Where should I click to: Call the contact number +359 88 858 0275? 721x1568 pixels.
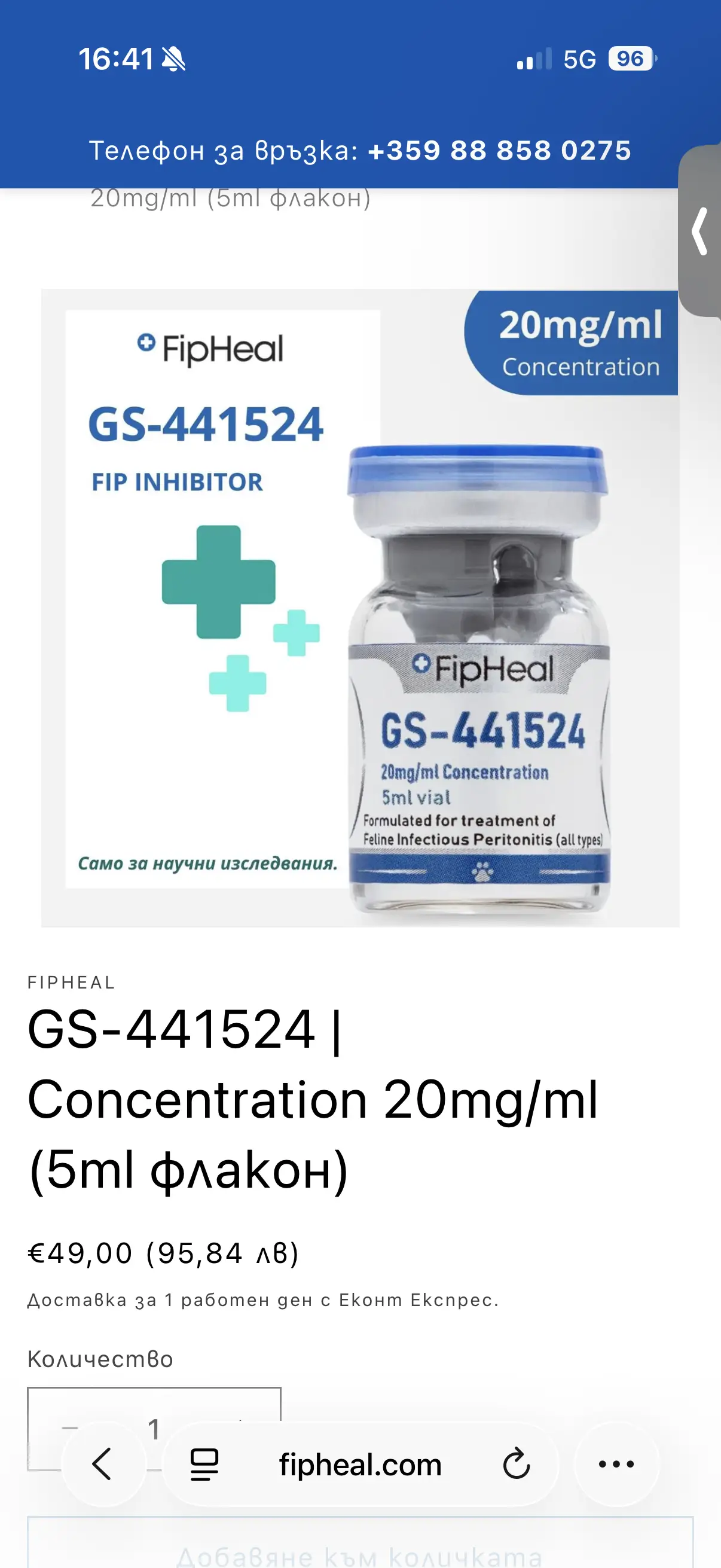tap(500, 150)
